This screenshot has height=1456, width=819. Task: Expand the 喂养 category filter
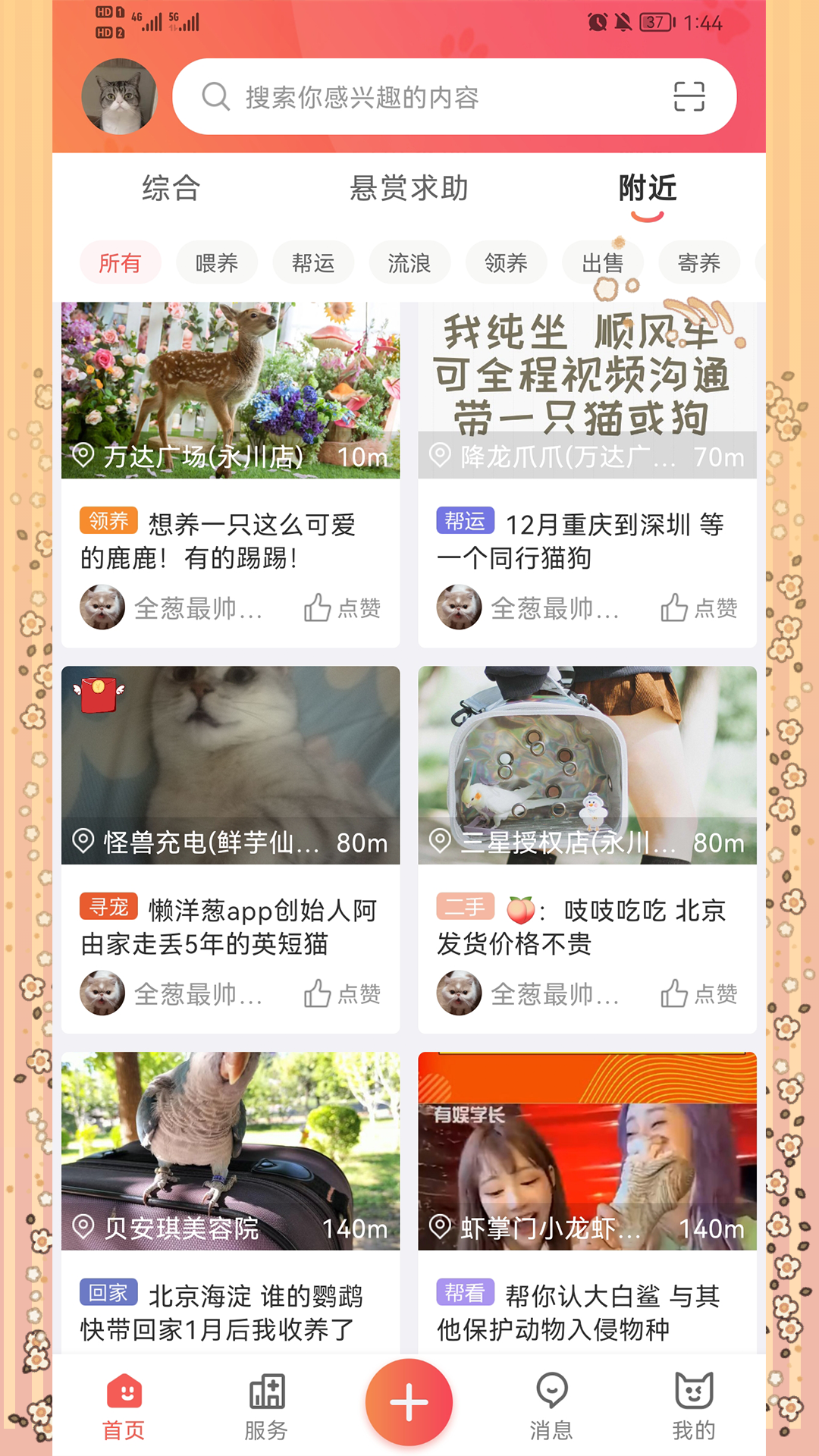[216, 262]
